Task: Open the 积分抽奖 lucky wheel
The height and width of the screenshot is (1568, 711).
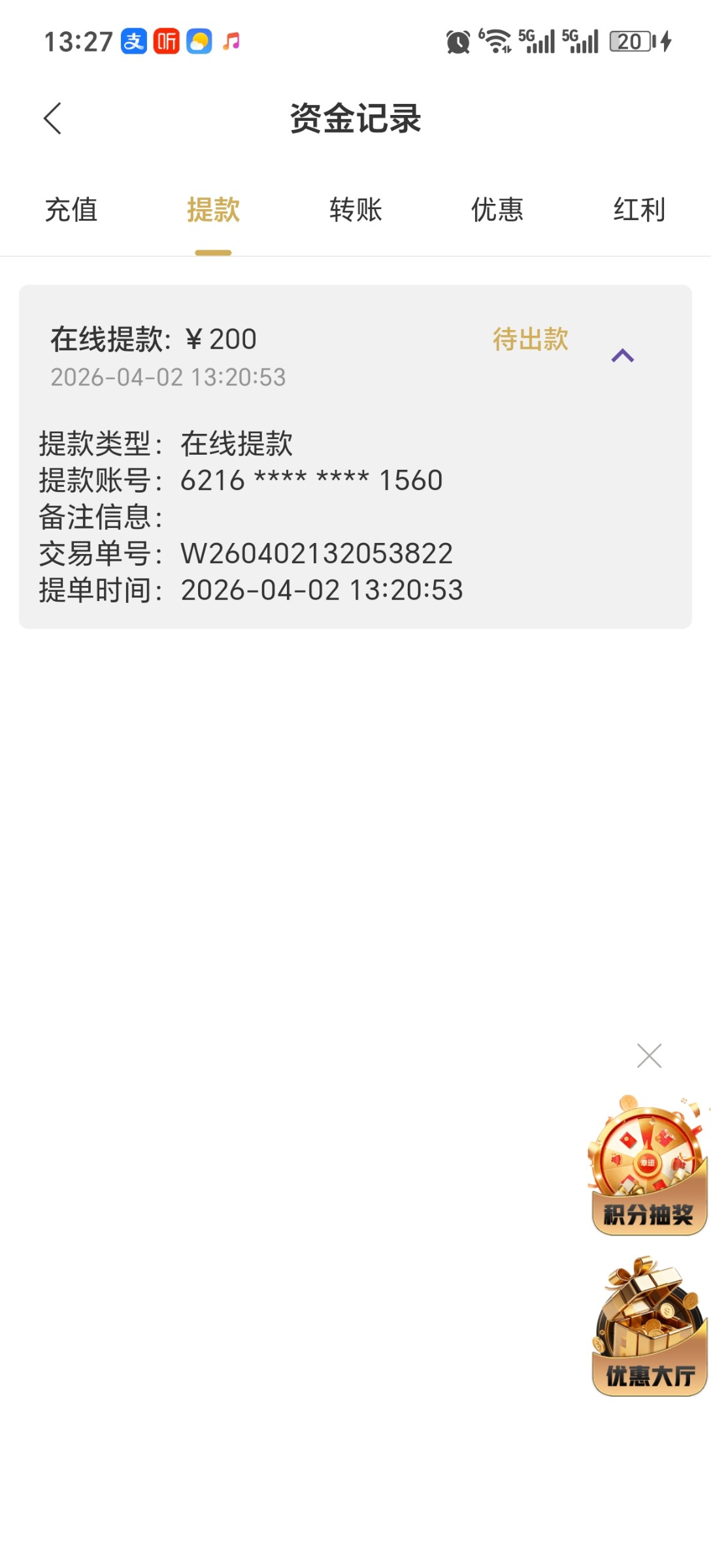Action: 648,1167
